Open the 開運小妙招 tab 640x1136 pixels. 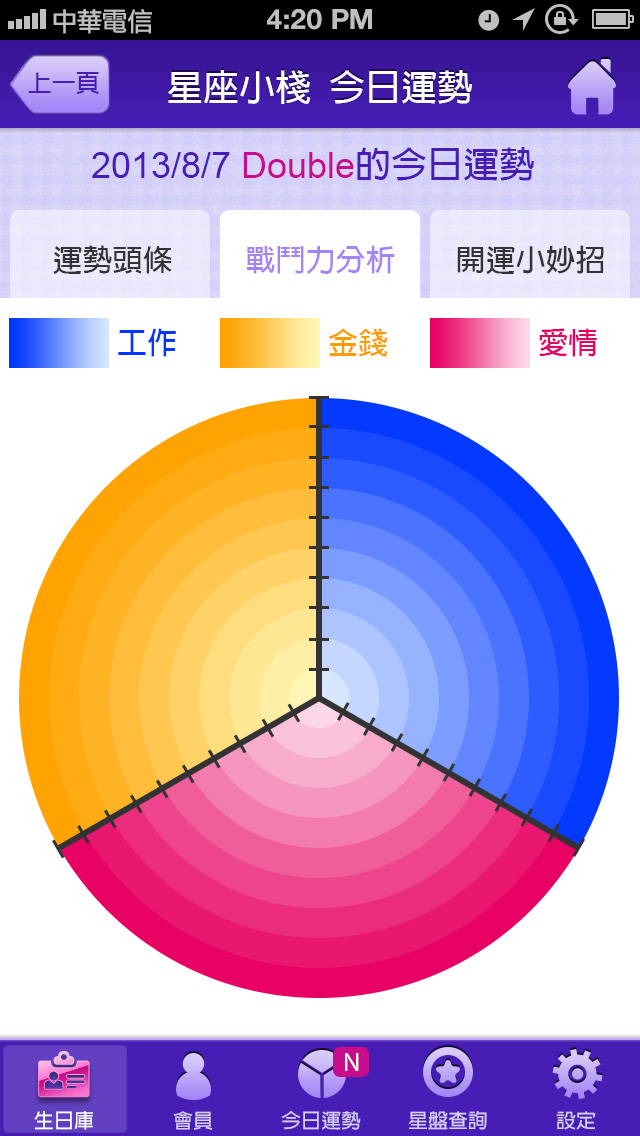coord(530,259)
